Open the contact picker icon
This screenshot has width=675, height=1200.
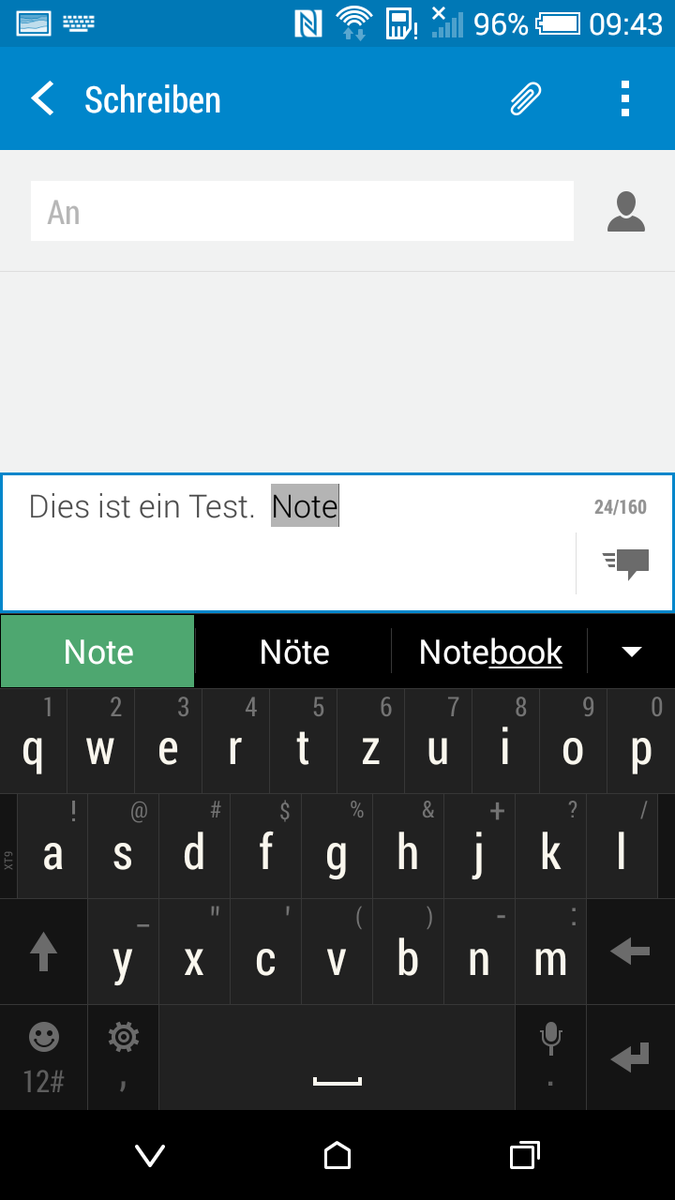pyautogui.click(x=626, y=212)
